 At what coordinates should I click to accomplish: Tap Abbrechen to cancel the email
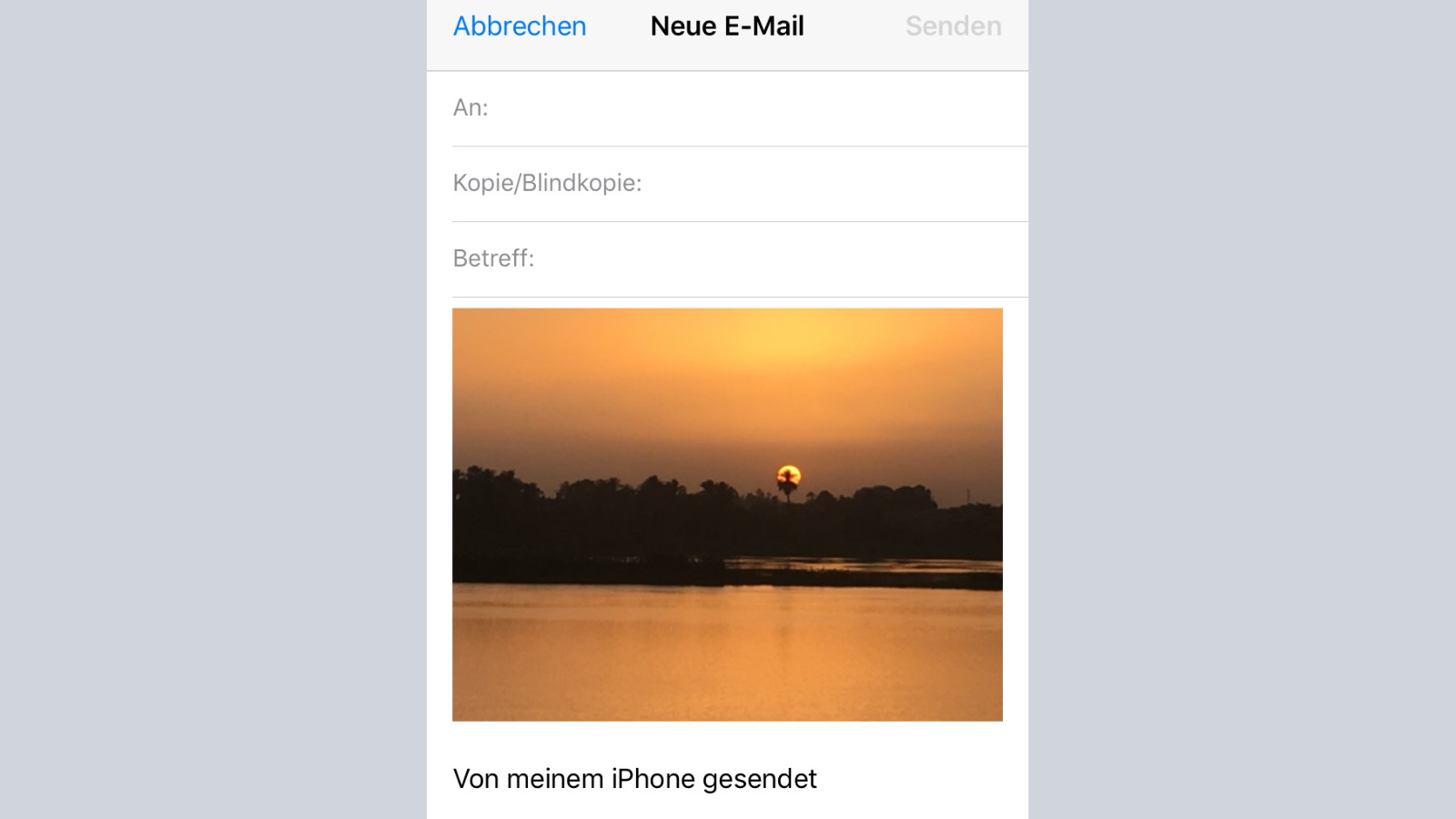coord(520,26)
